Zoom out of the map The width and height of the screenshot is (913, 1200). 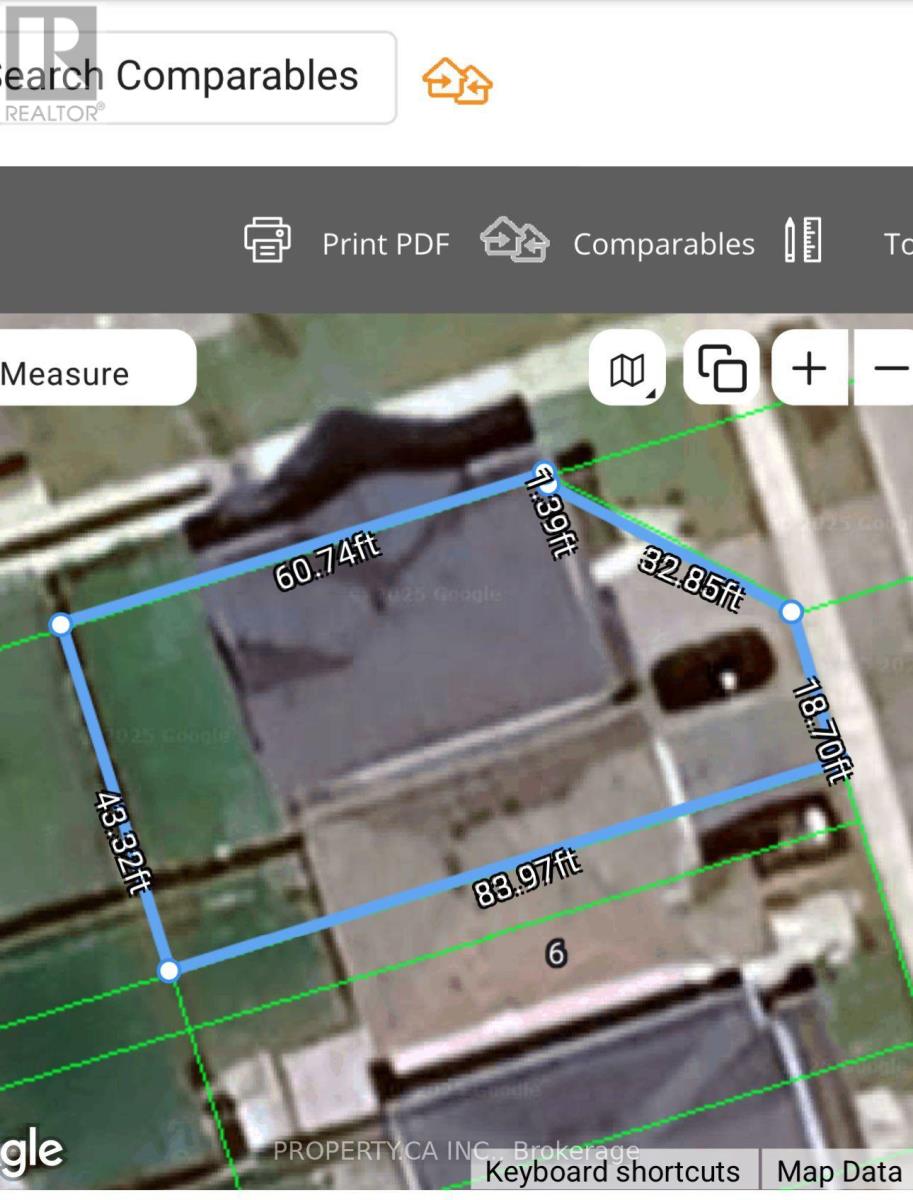point(890,369)
